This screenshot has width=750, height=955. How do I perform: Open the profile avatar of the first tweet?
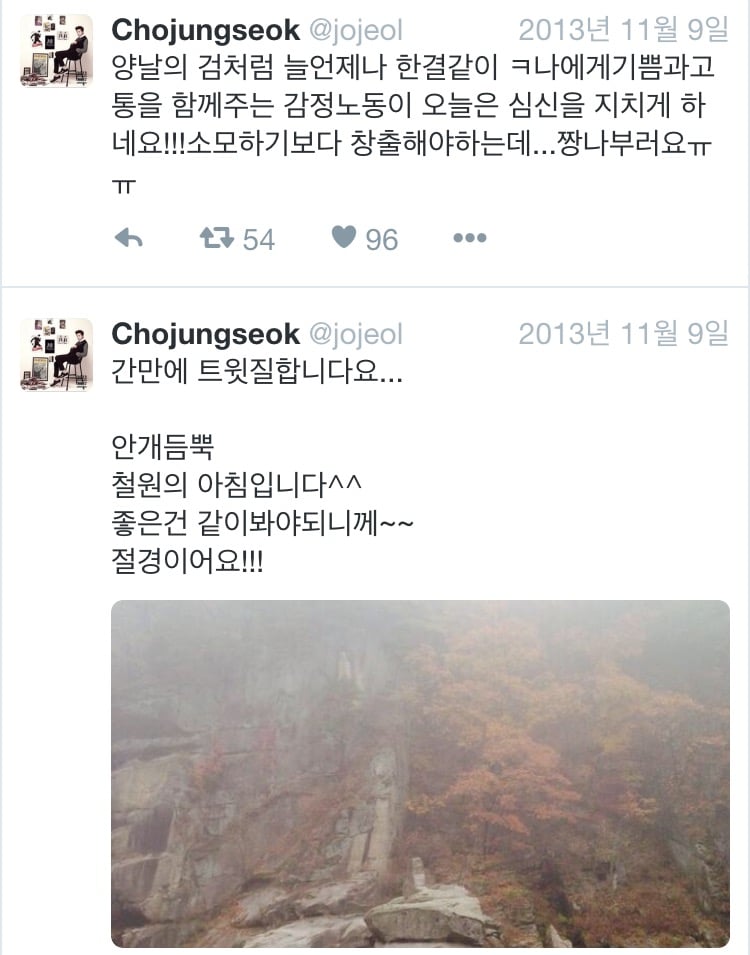coord(56,51)
